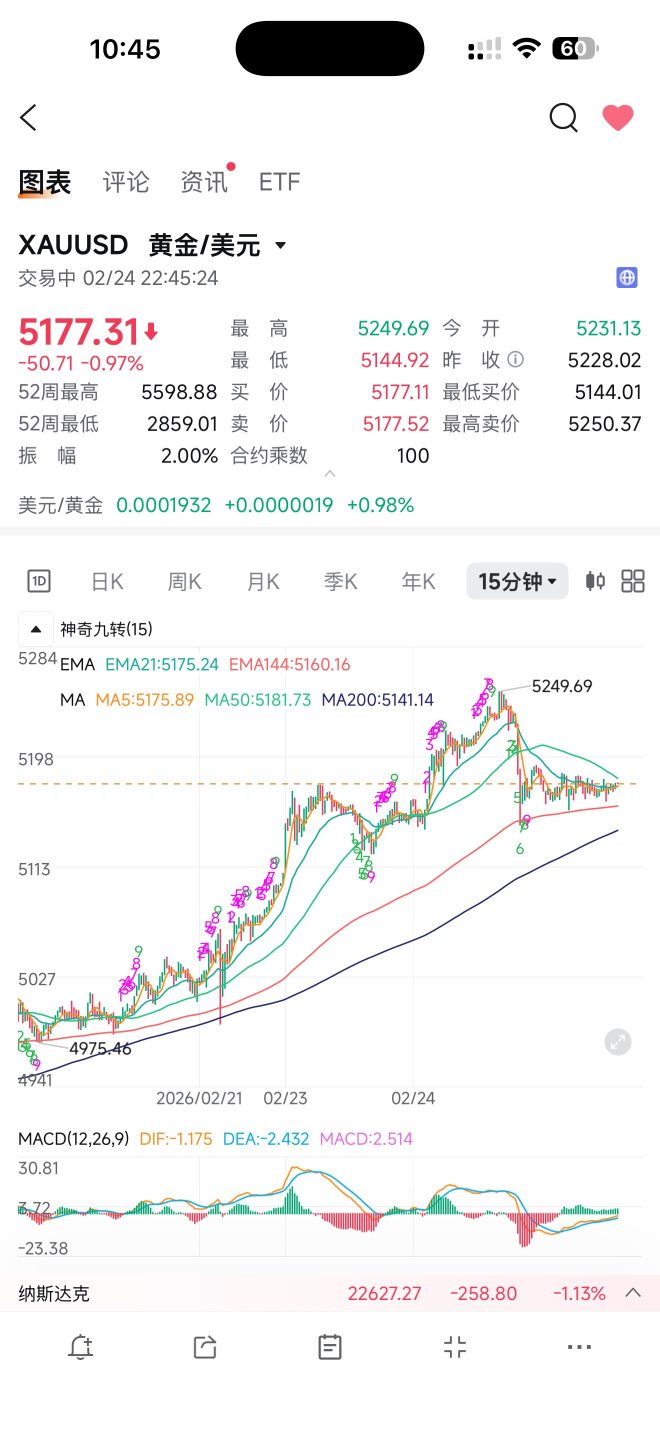Open the chart layout grid icon
The height and width of the screenshot is (1434, 660).
(x=633, y=581)
